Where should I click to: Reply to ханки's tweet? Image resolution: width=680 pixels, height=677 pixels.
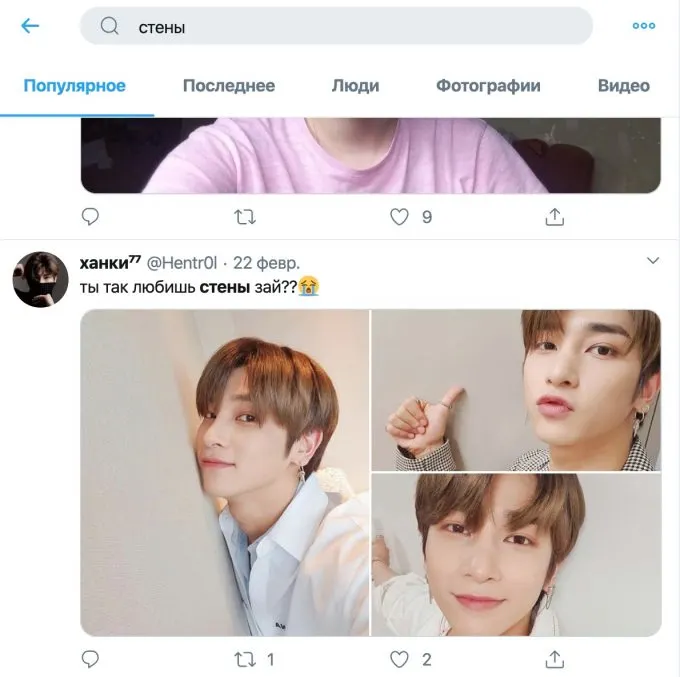click(x=90, y=659)
